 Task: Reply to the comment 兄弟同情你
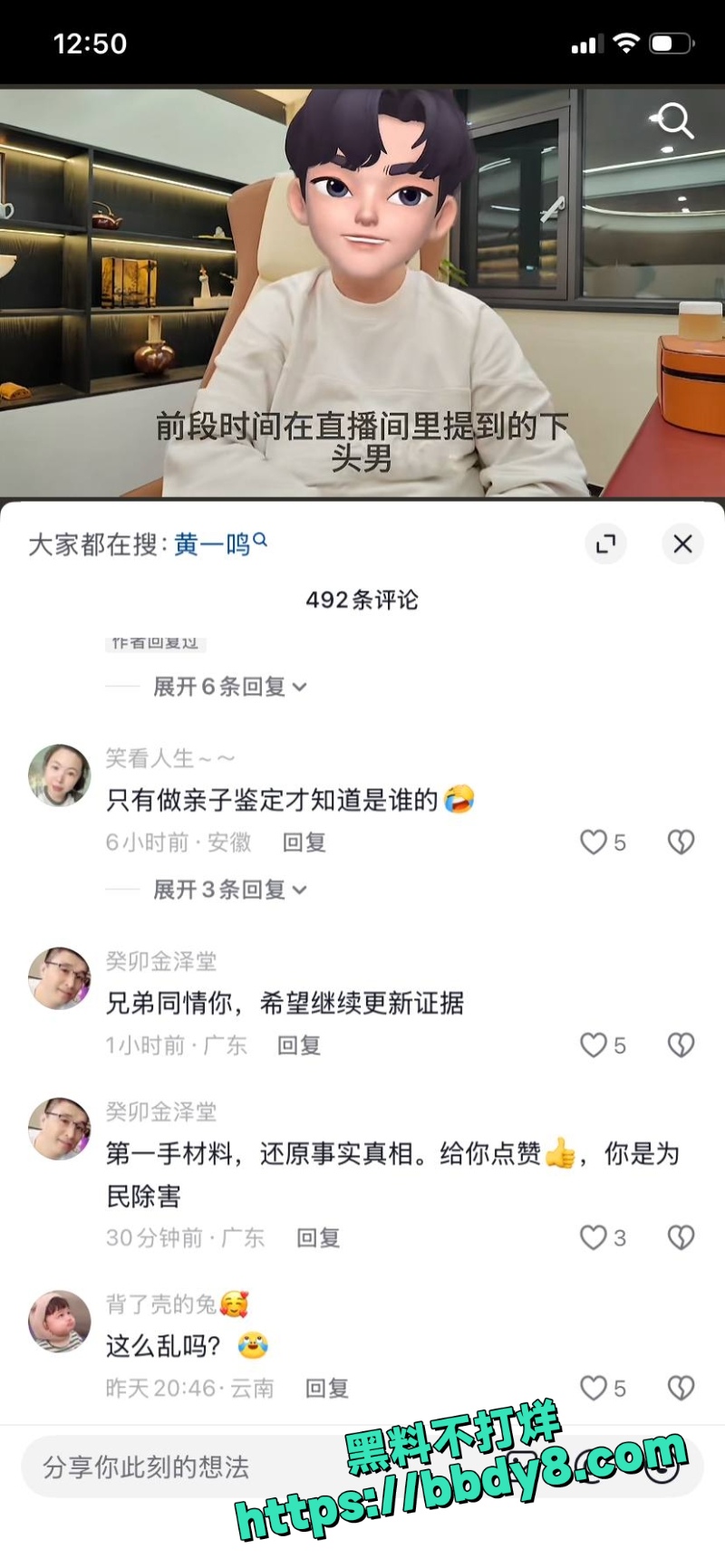point(299,1045)
